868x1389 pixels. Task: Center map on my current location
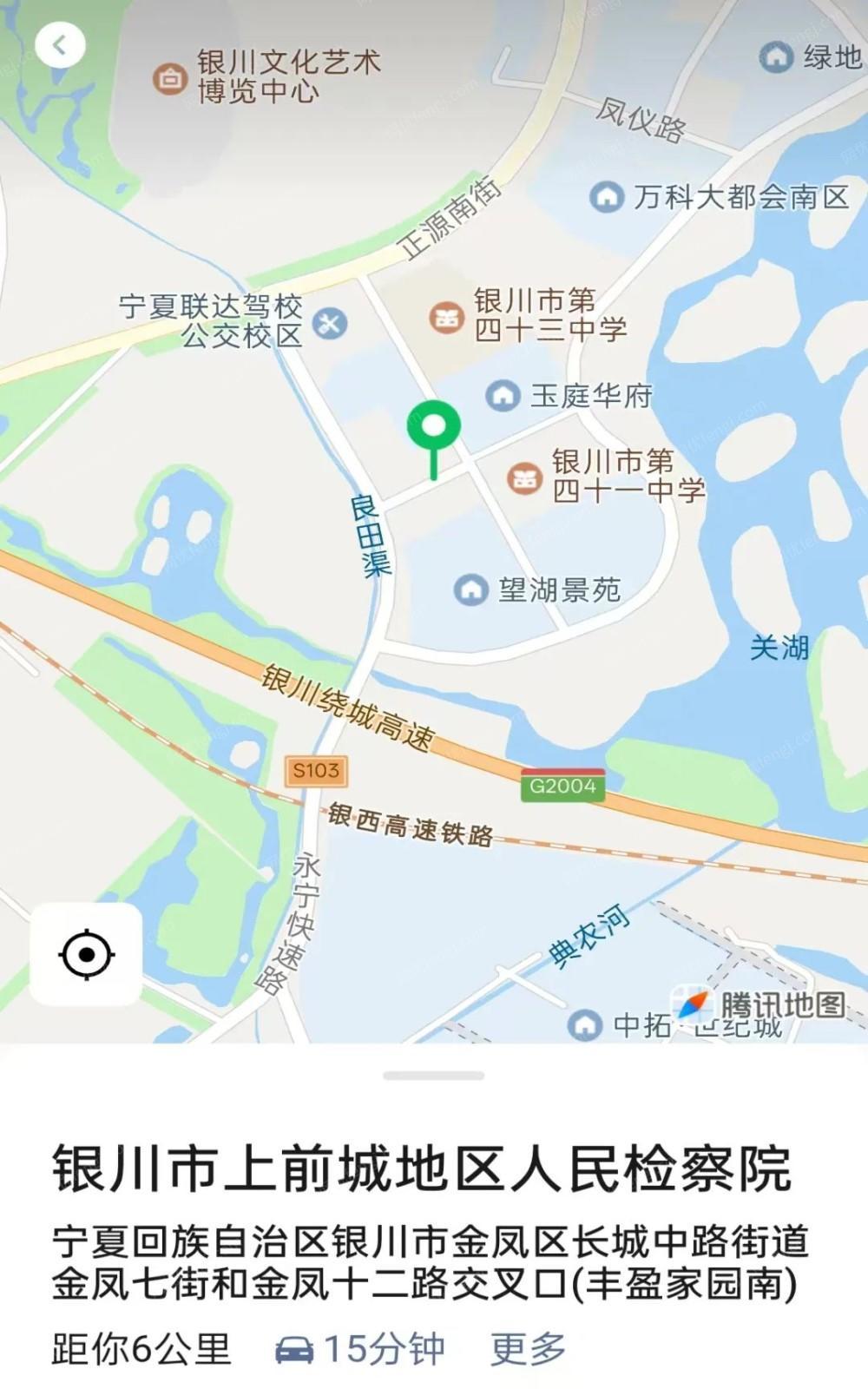pos(86,954)
